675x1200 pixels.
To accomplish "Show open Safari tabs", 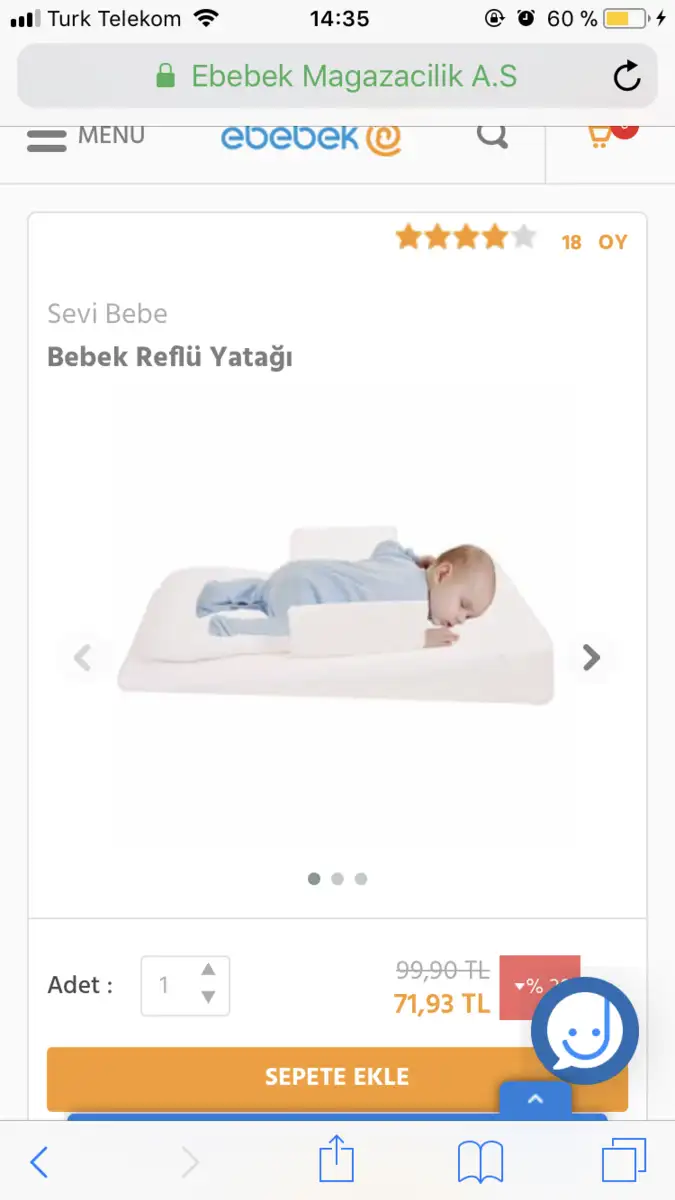I will 624,1162.
